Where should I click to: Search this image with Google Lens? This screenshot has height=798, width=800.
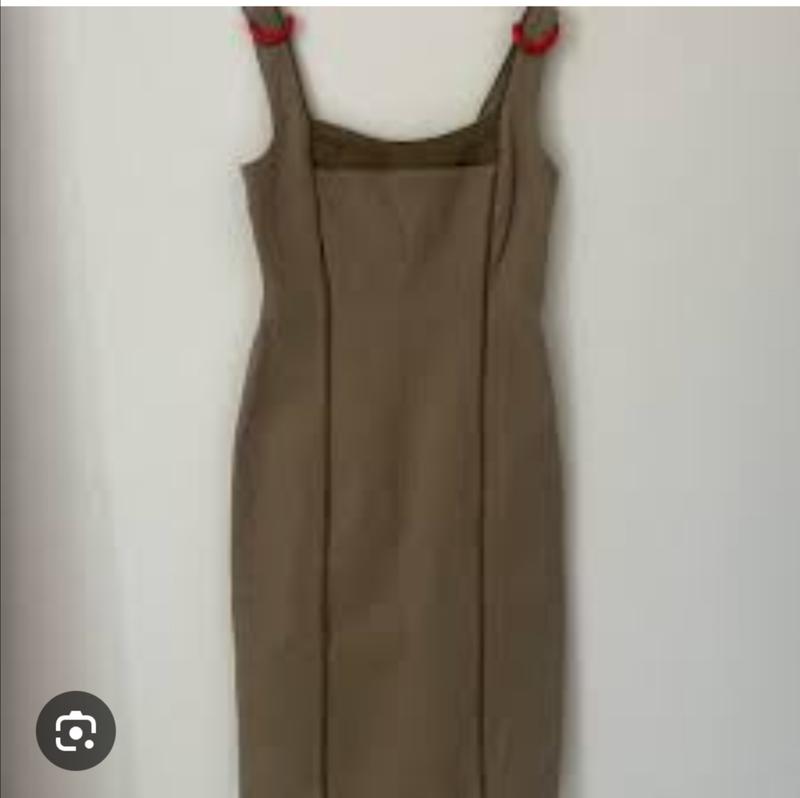click(76, 730)
